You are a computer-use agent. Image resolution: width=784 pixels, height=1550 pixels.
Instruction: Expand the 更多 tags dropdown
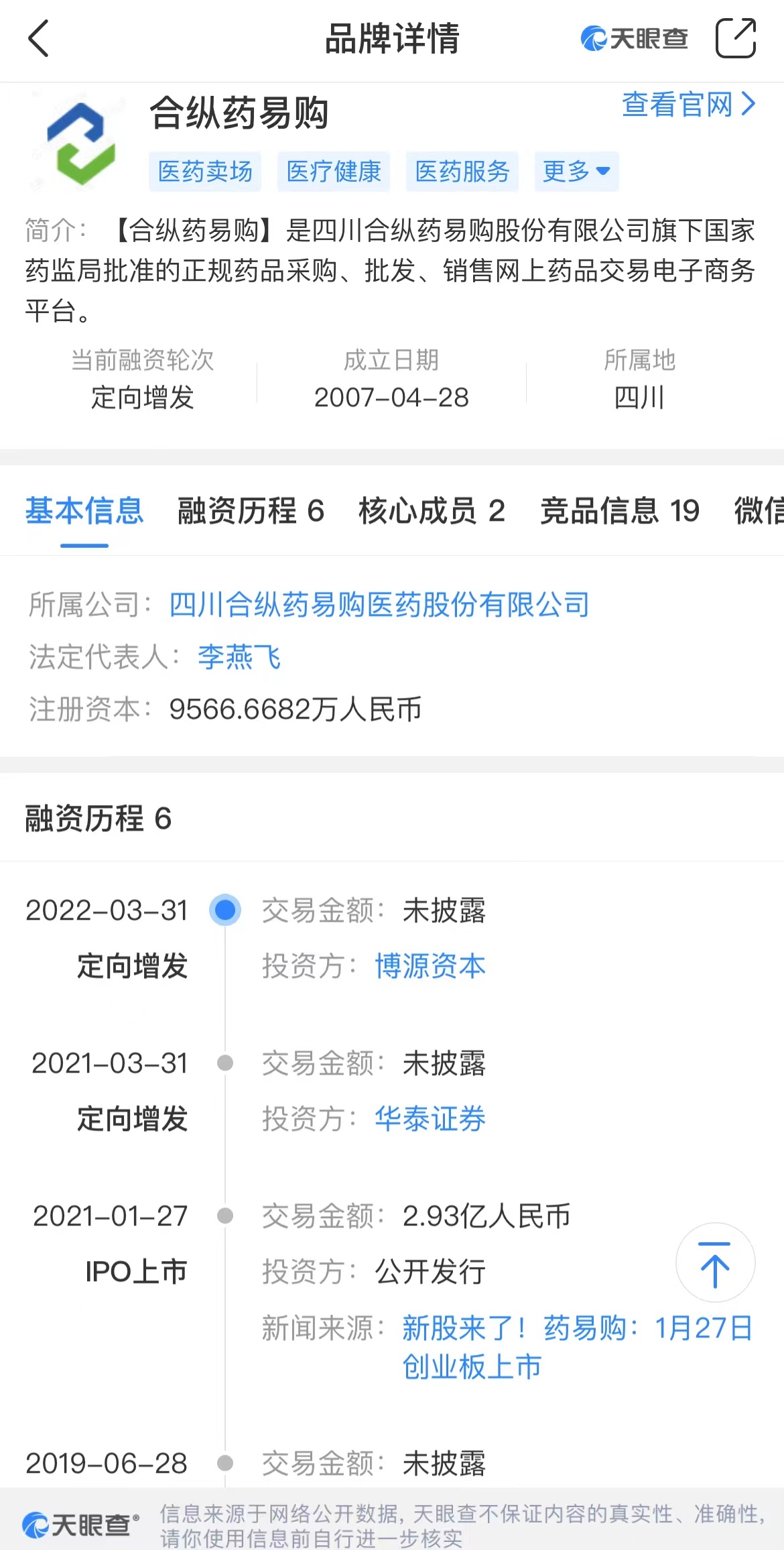tap(576, 172)
